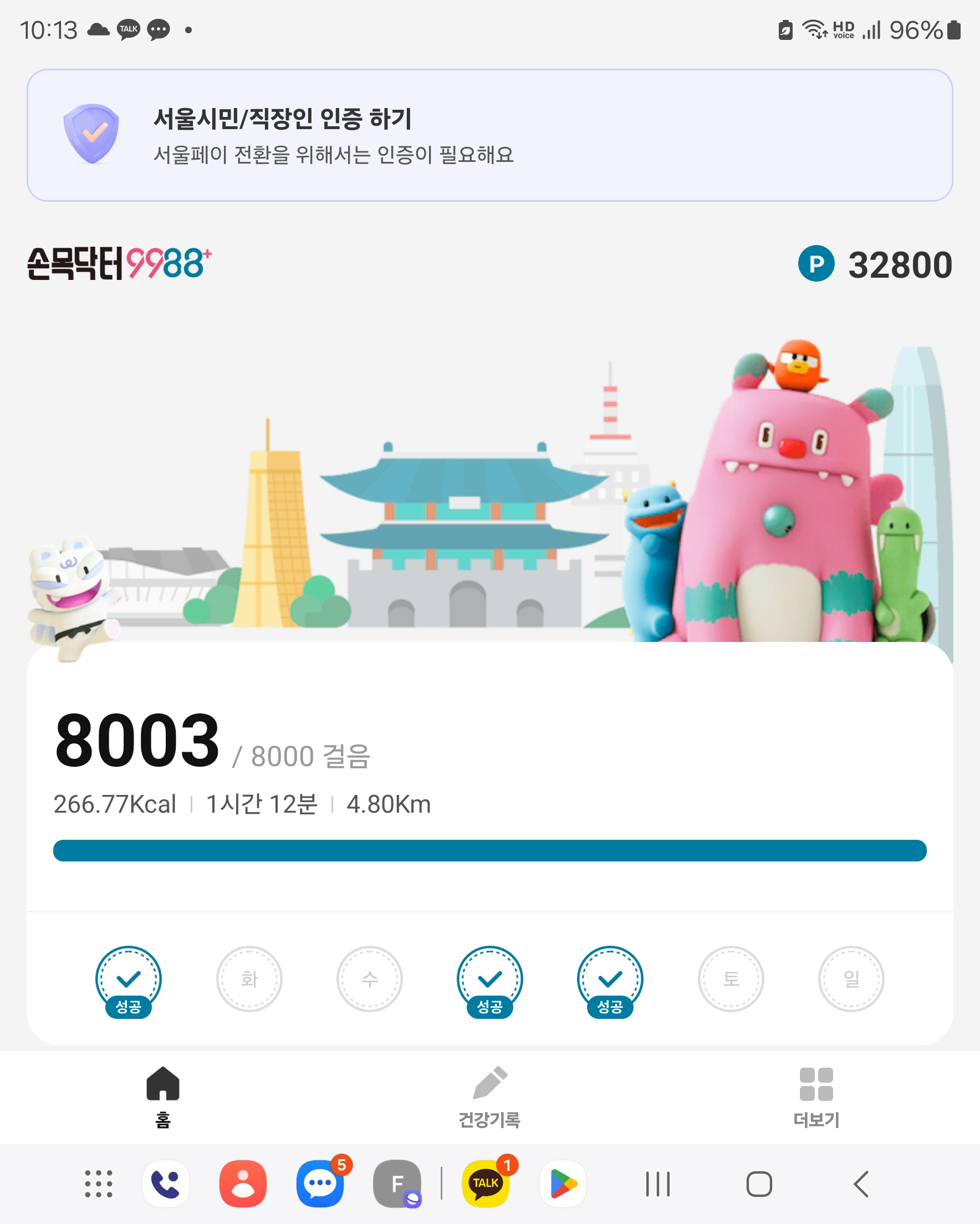This screenshot has height=1224, width=980.
Task: Switch to the 건강기록 tab
Action: pos(489,1097)
